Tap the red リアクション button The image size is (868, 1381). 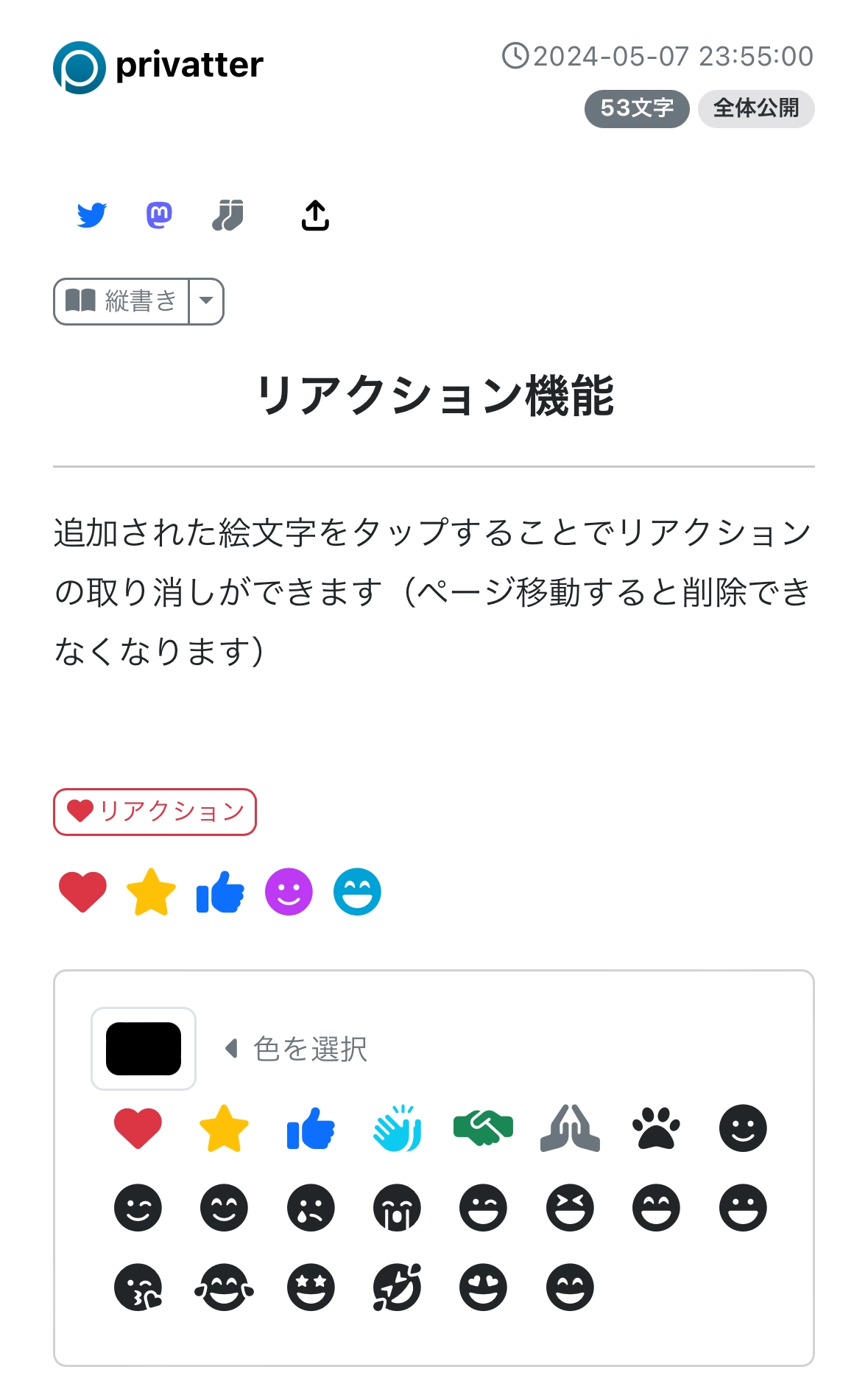pyautogui.click(x=155, y=812)
